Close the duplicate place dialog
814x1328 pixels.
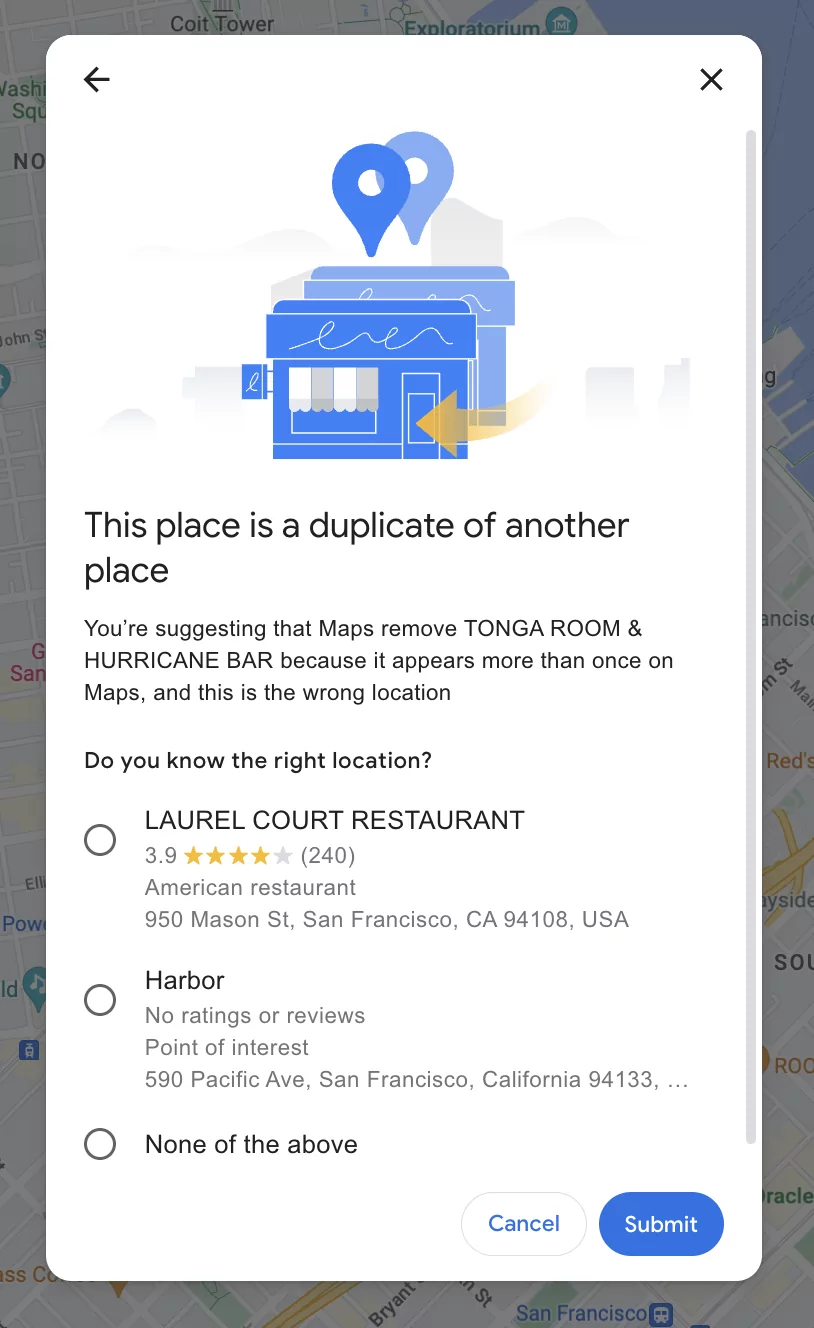tap(711, 80)
